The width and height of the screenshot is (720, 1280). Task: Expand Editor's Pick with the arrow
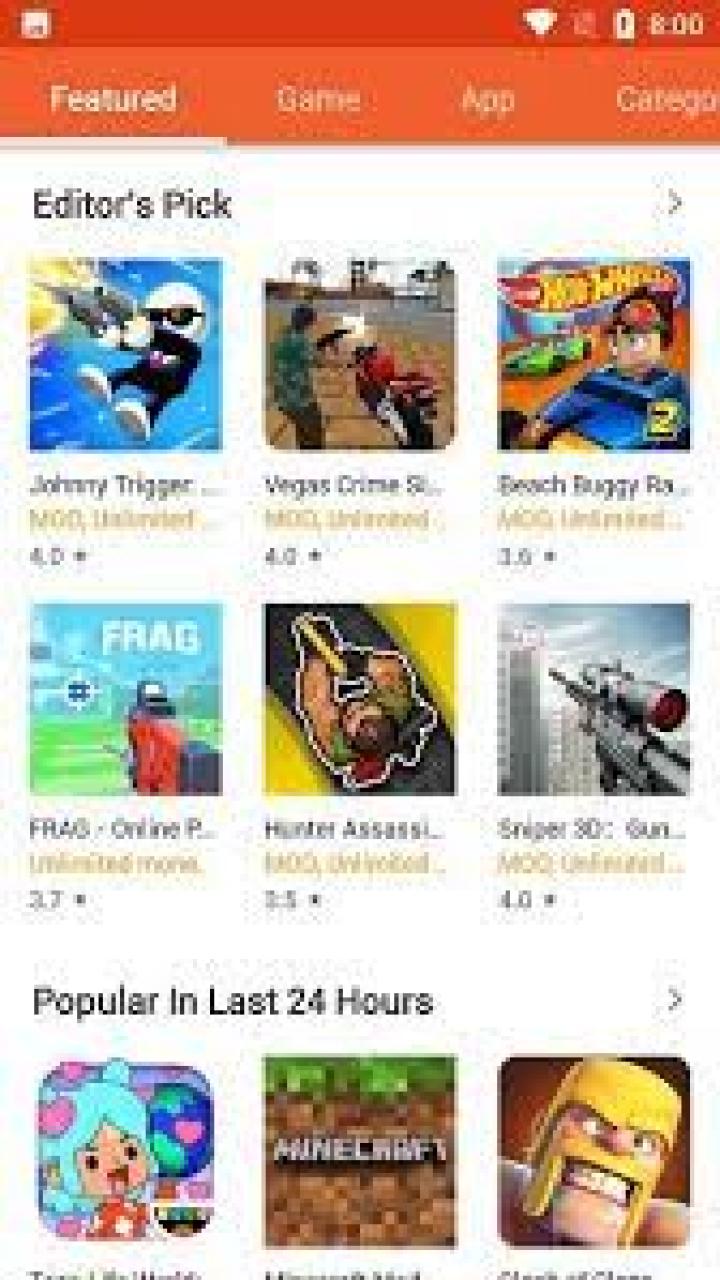click(x=675, y=204)
